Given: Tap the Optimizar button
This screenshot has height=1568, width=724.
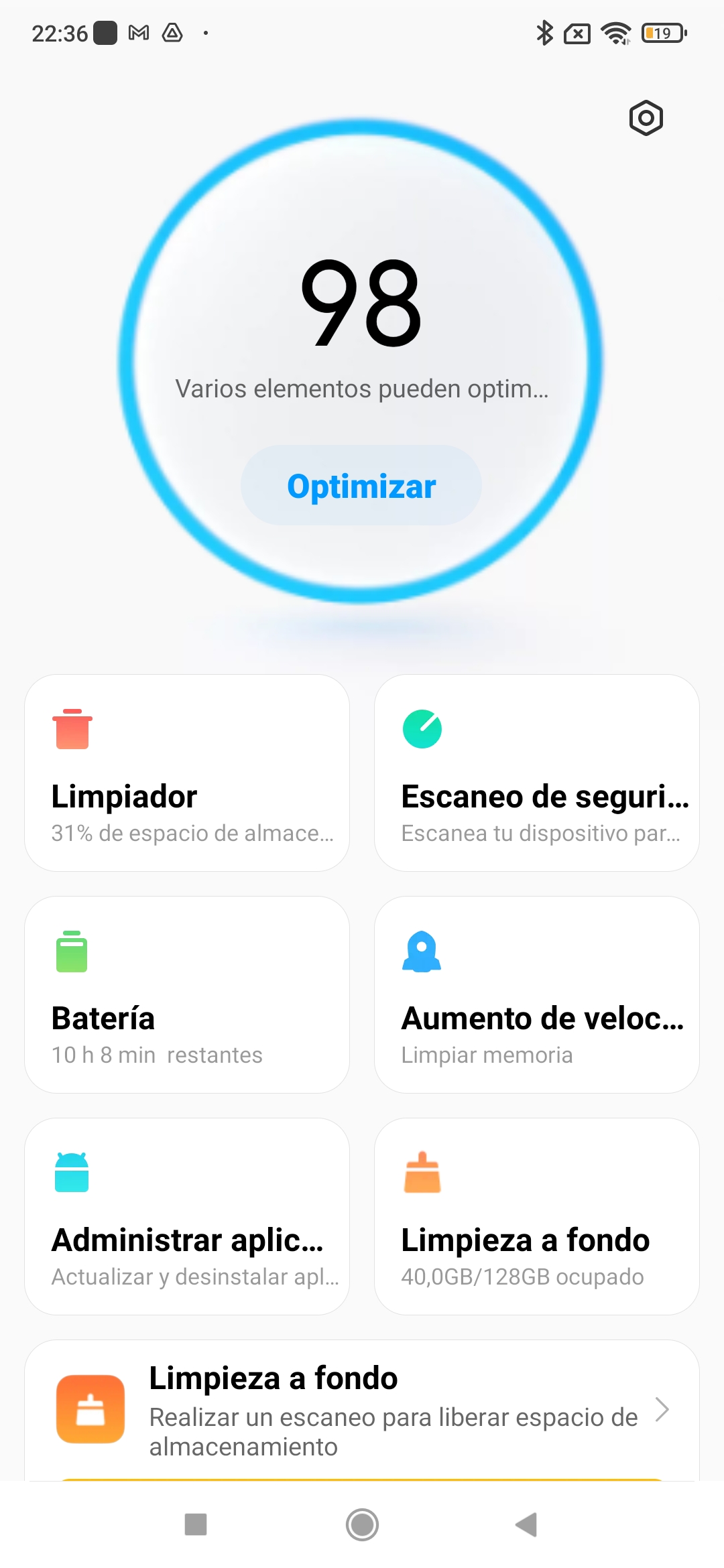Looking at the screenshot, I should 361,485.
